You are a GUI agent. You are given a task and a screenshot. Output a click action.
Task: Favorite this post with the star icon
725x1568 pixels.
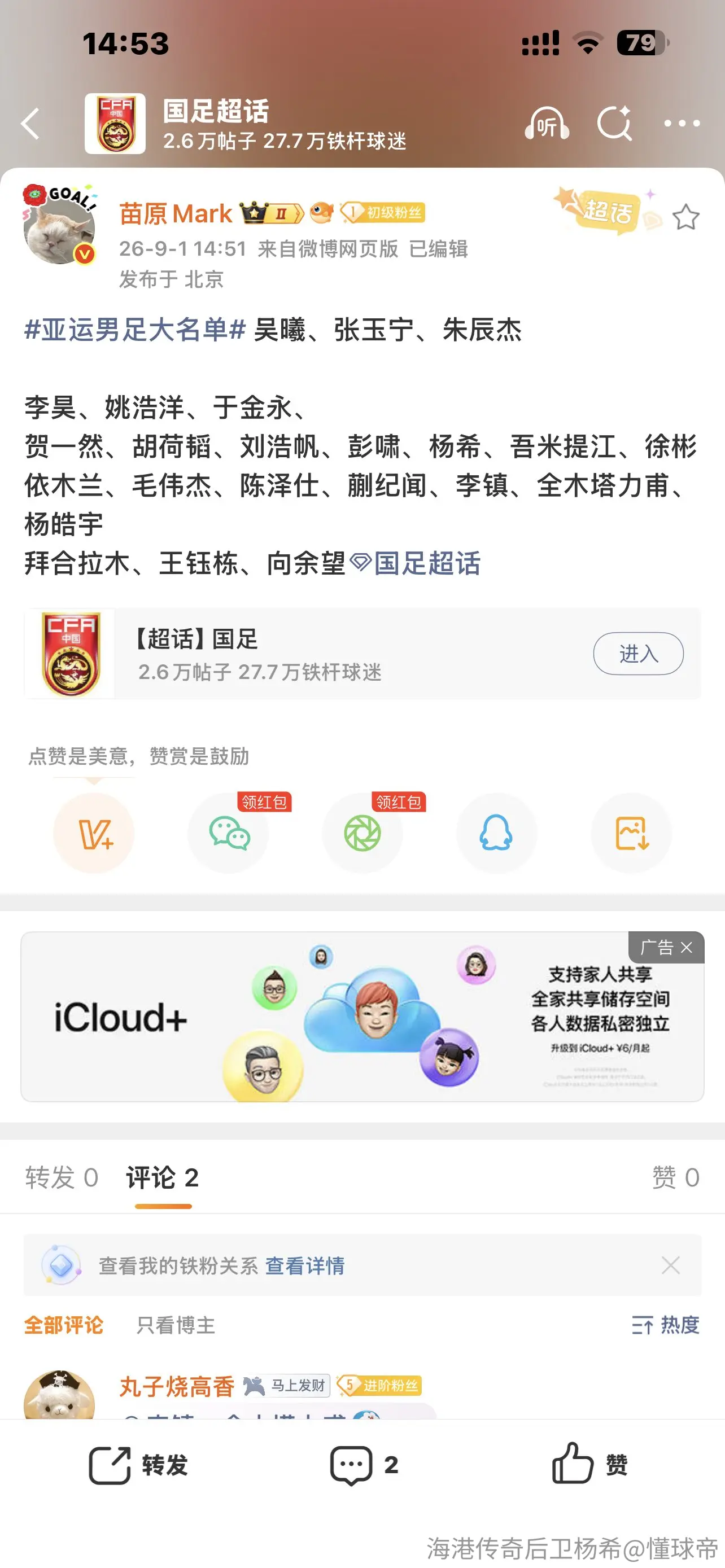tap(686, 217)
